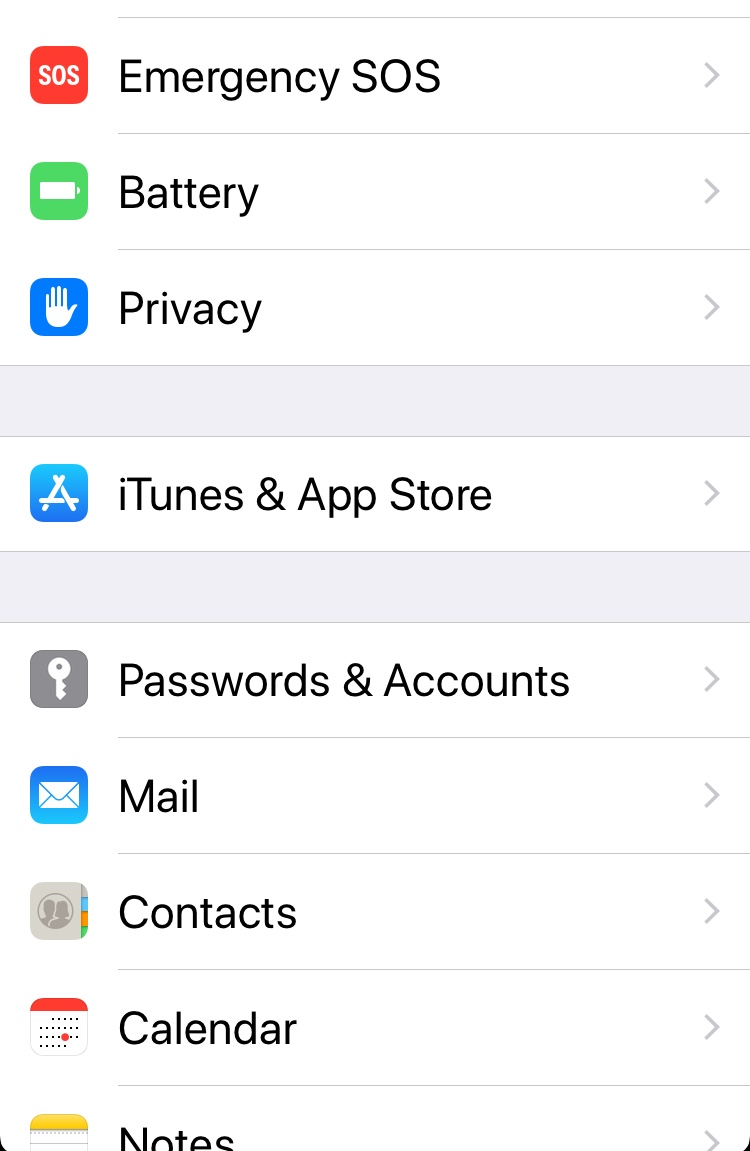The height and width of the screenshot is (1151, 750).
Task: Go to Privacy settings
Action: point(375,308)
